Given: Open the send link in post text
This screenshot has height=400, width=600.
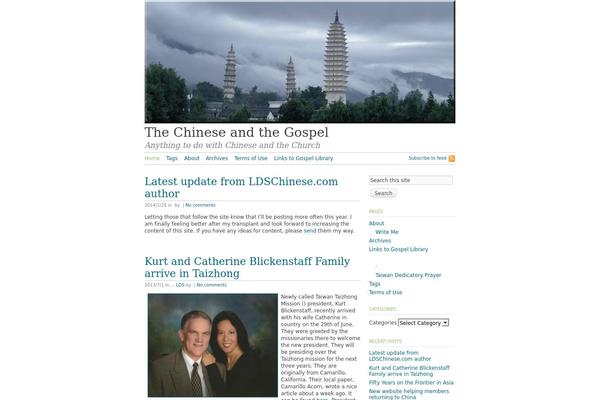Looking at the screenshot, I should 310,231.
